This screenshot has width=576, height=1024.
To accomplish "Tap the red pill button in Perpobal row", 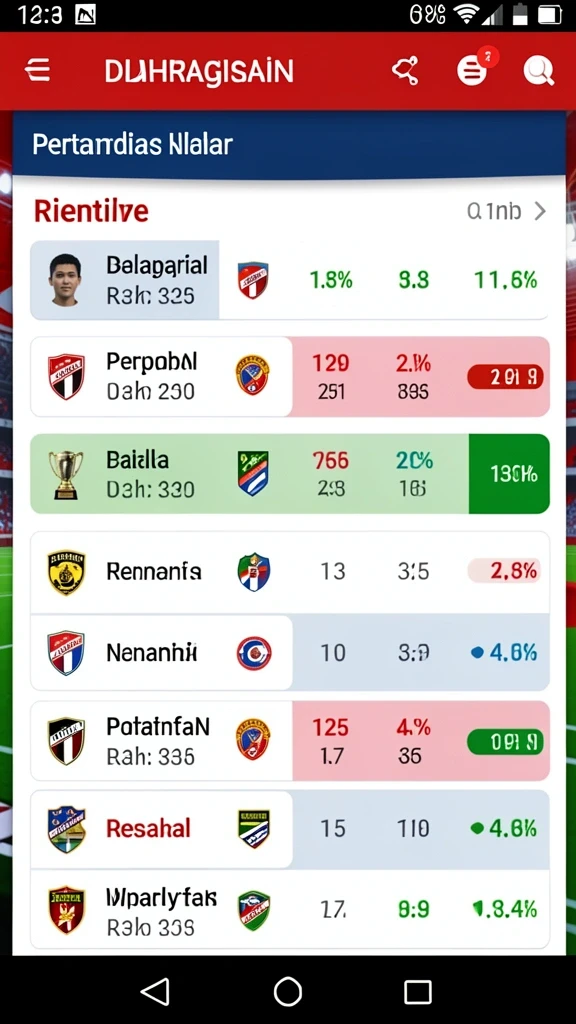I will pos(505,377).
